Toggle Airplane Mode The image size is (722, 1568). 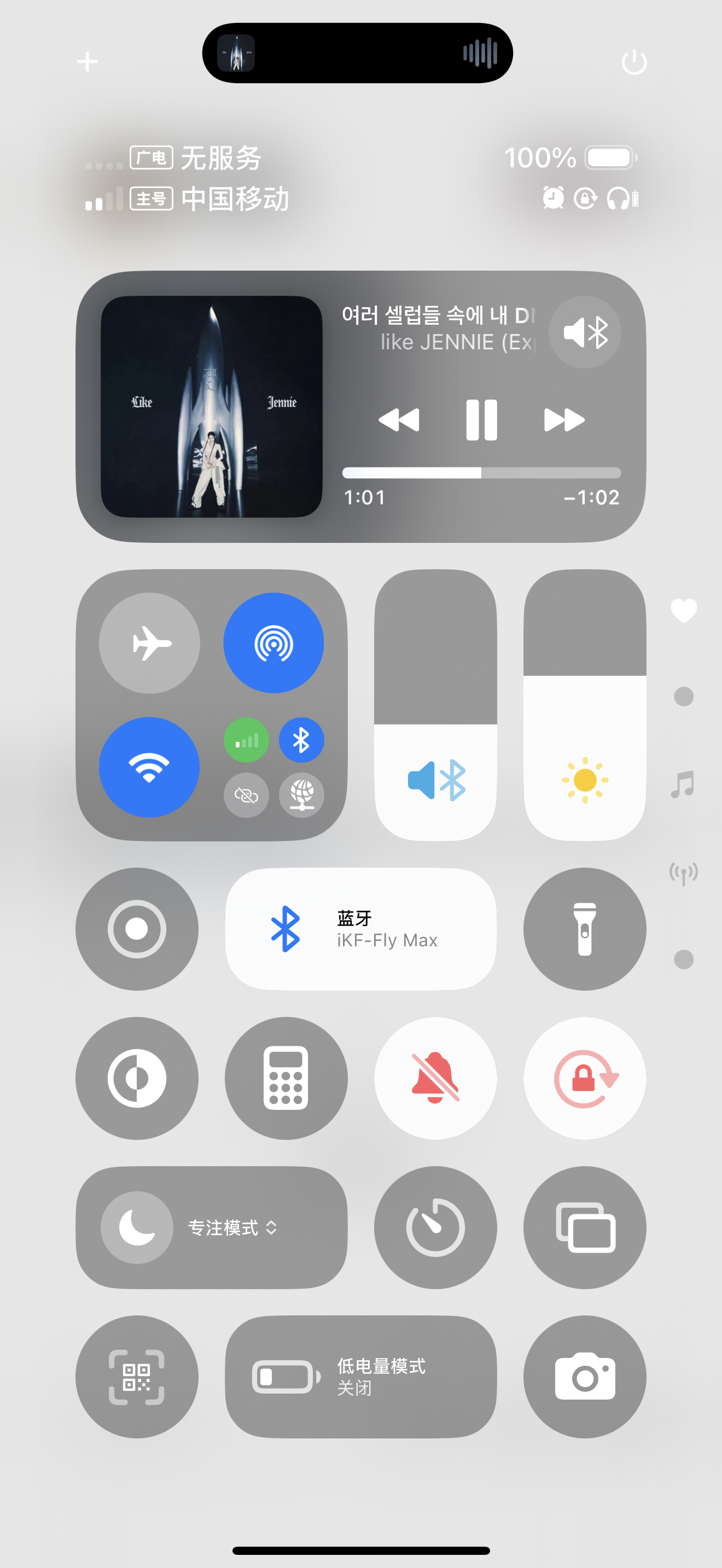149,643
